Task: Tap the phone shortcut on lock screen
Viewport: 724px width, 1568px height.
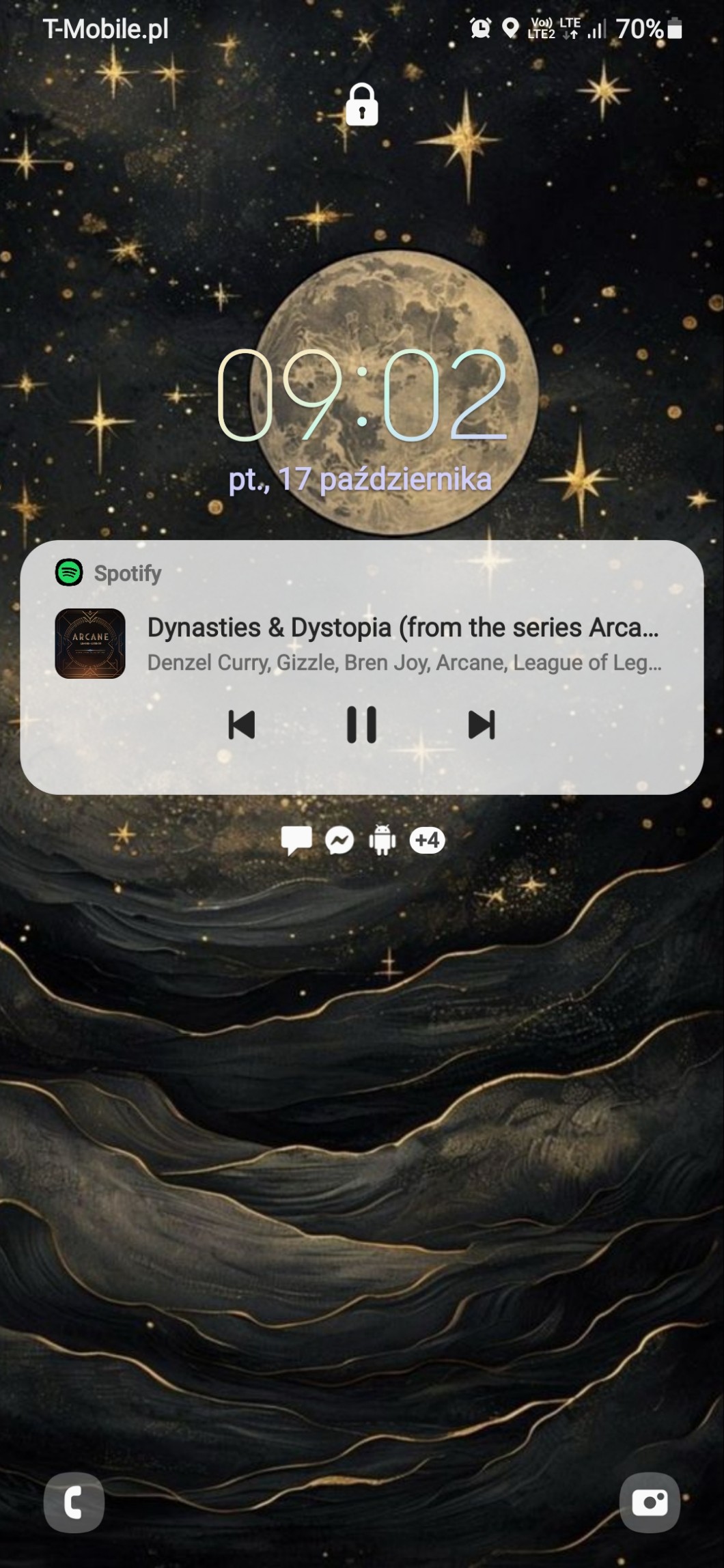Action: [x=74, y=1503]
